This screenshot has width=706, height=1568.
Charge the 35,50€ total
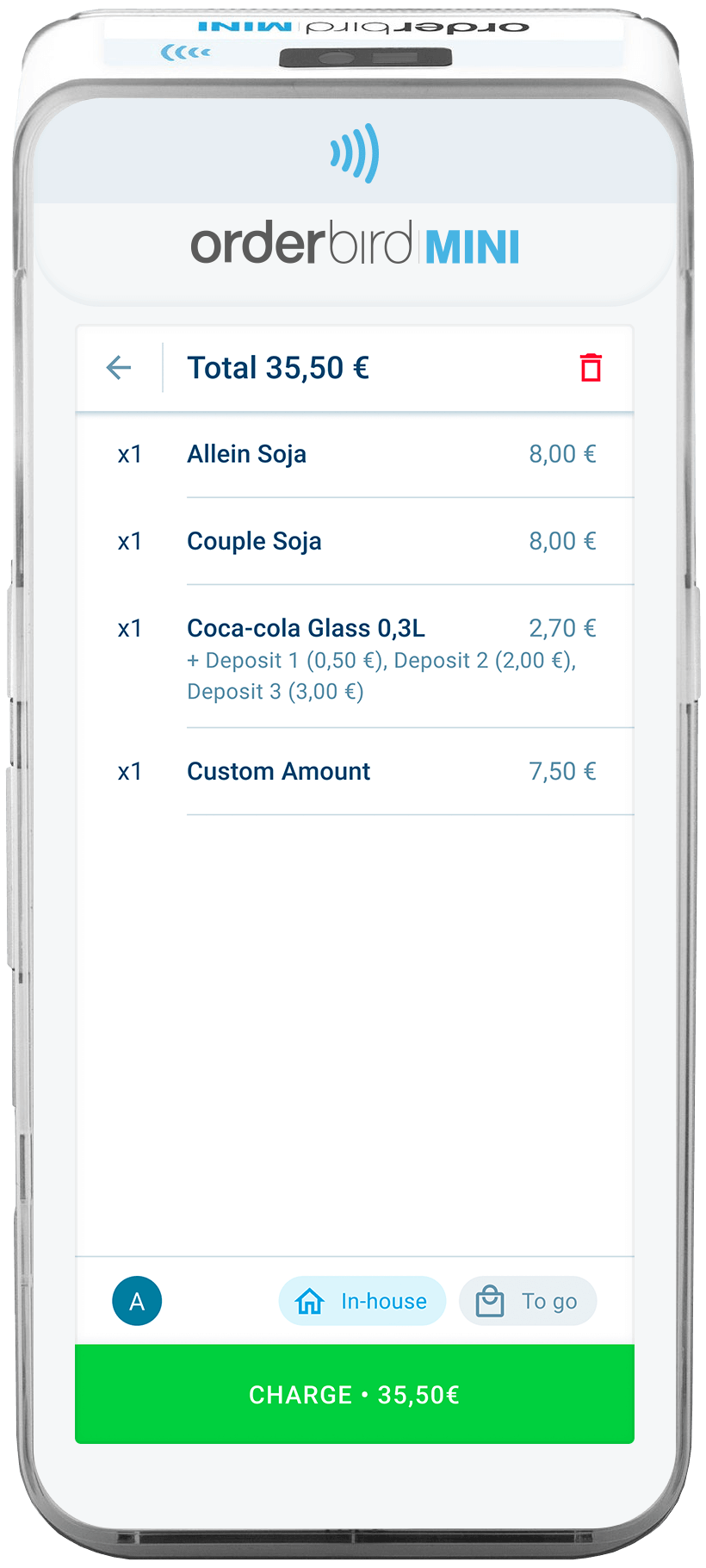click(x=355, y=1394)
